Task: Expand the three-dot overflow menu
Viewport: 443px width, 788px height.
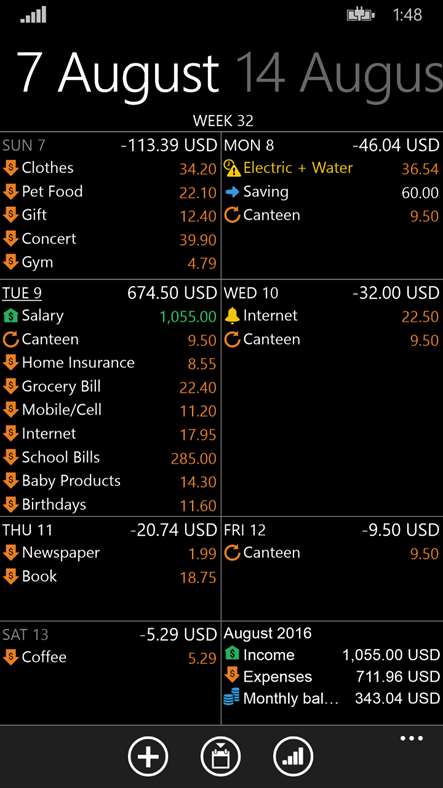Action: 412,739
